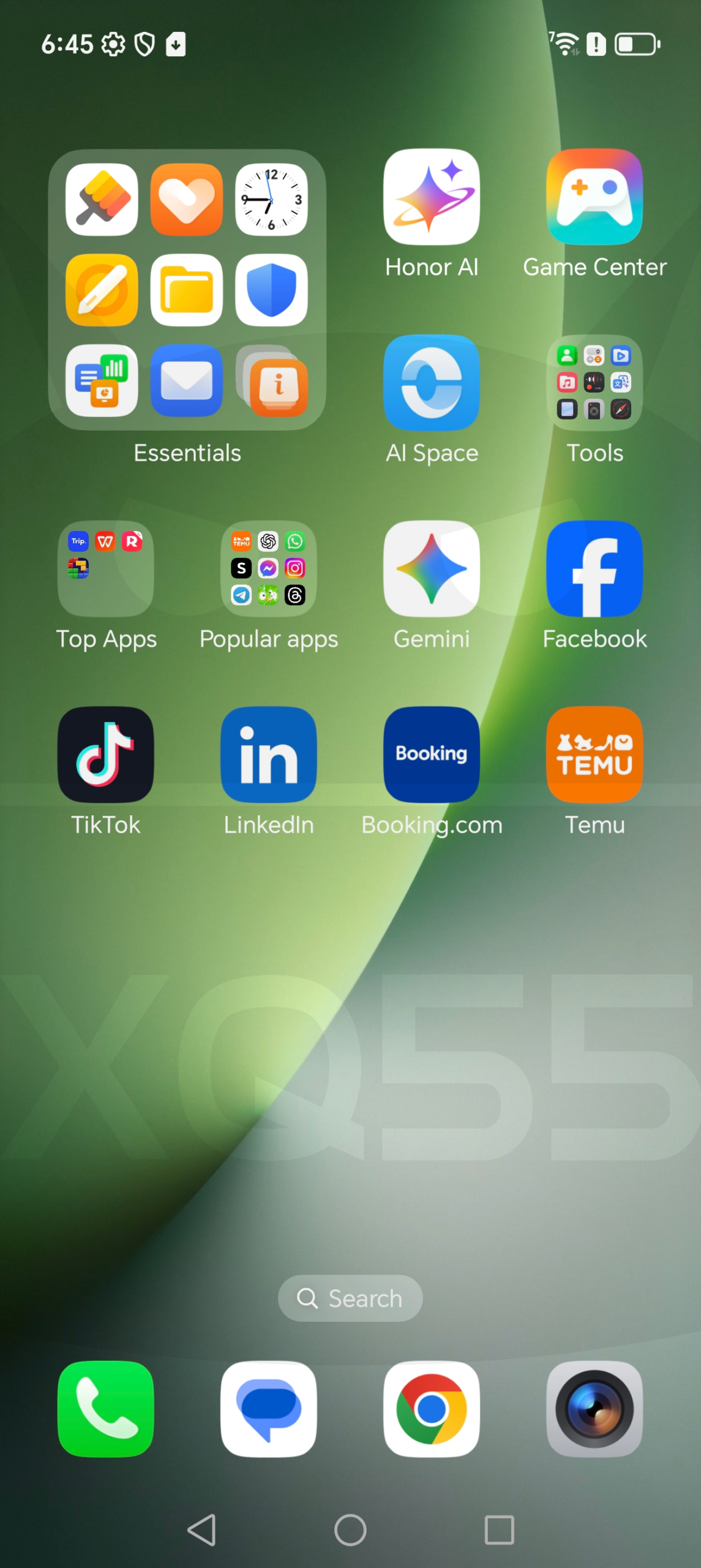701x1568 pixels.
Task: Expand the Popular apps folder
Action: [x=269, y=568]
